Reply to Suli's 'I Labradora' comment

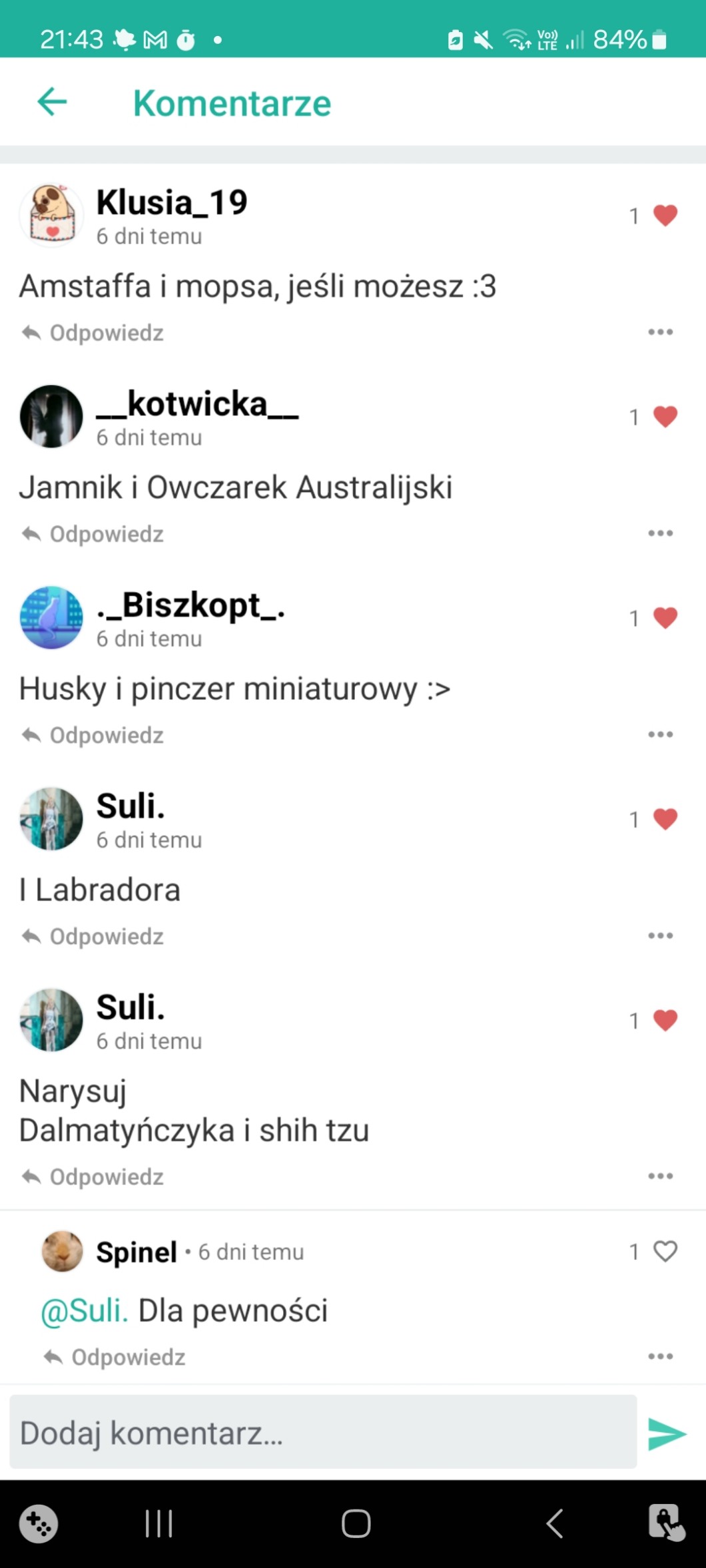pyautogui.click(x=93, y=936)
